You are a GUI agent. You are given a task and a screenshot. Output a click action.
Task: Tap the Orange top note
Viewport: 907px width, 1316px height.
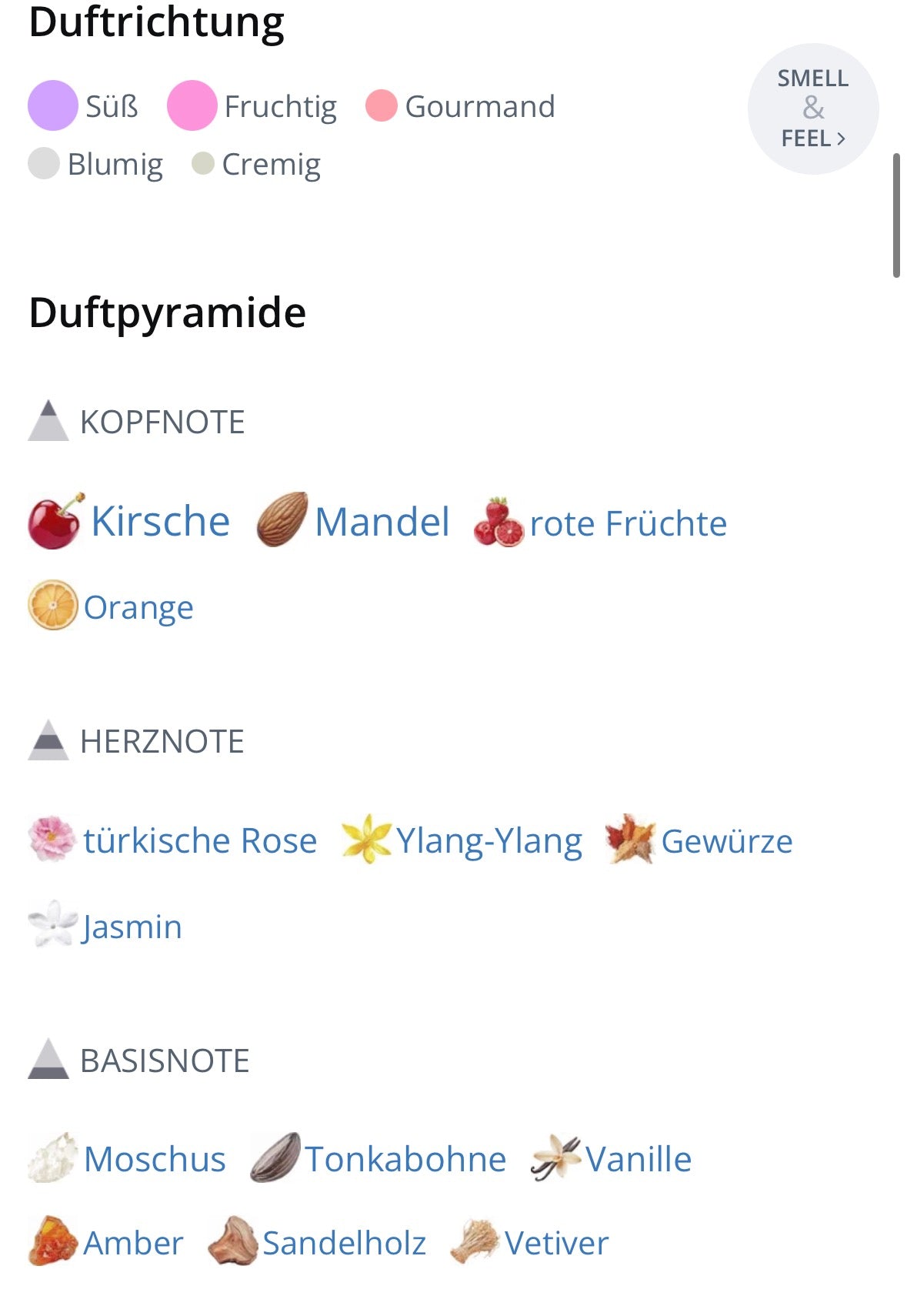[138, 607]
